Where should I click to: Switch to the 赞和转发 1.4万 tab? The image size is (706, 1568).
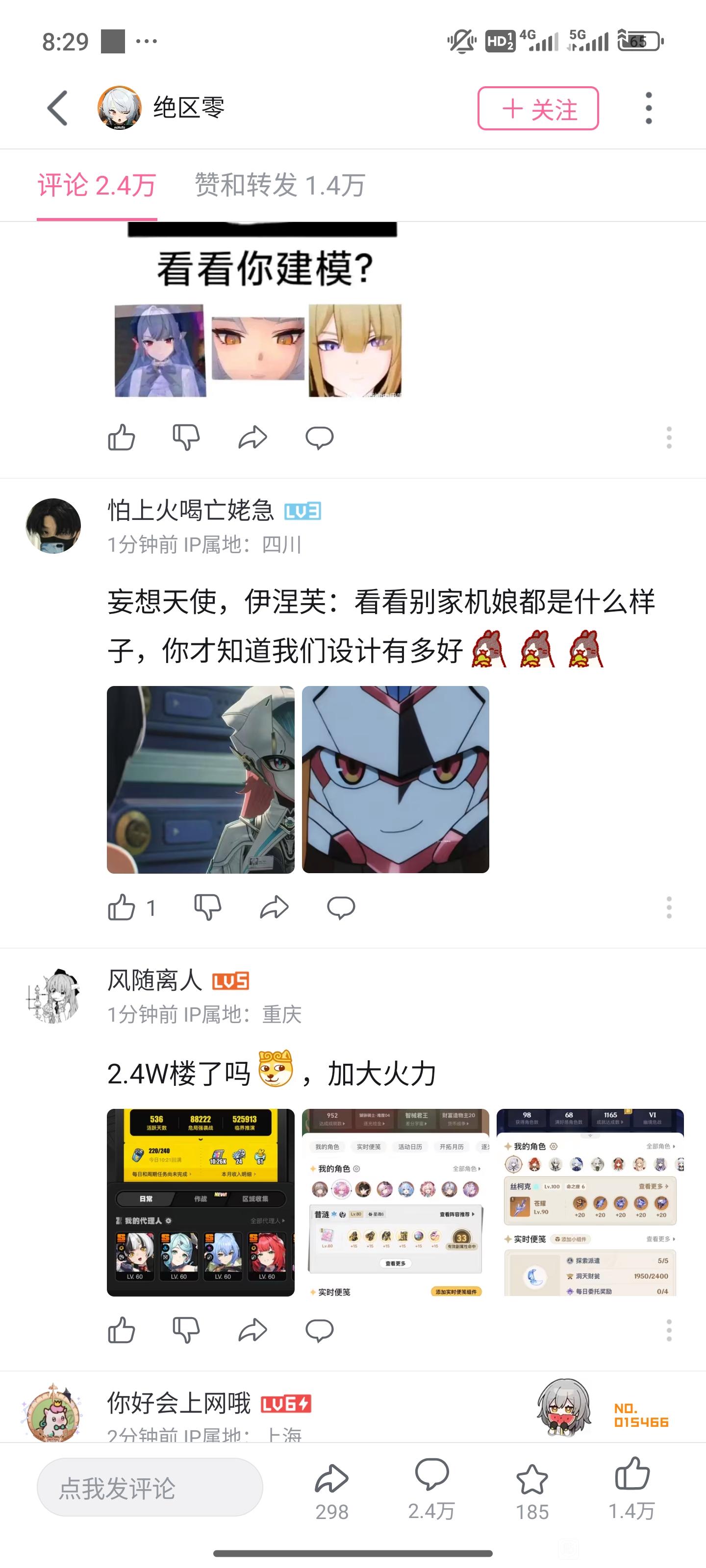(279, 185)
